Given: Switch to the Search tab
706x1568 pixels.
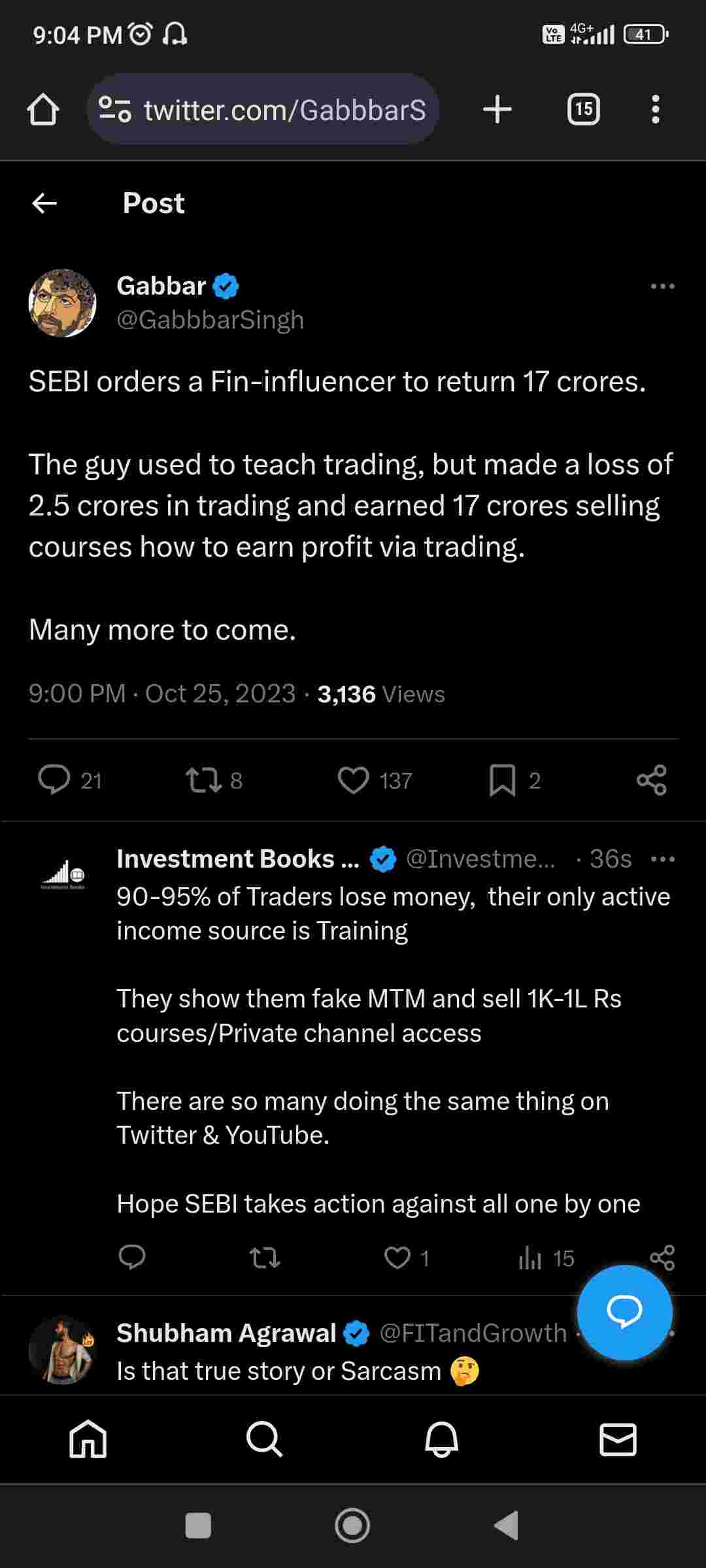Looking at the screenshot, I should point(264,1439).
